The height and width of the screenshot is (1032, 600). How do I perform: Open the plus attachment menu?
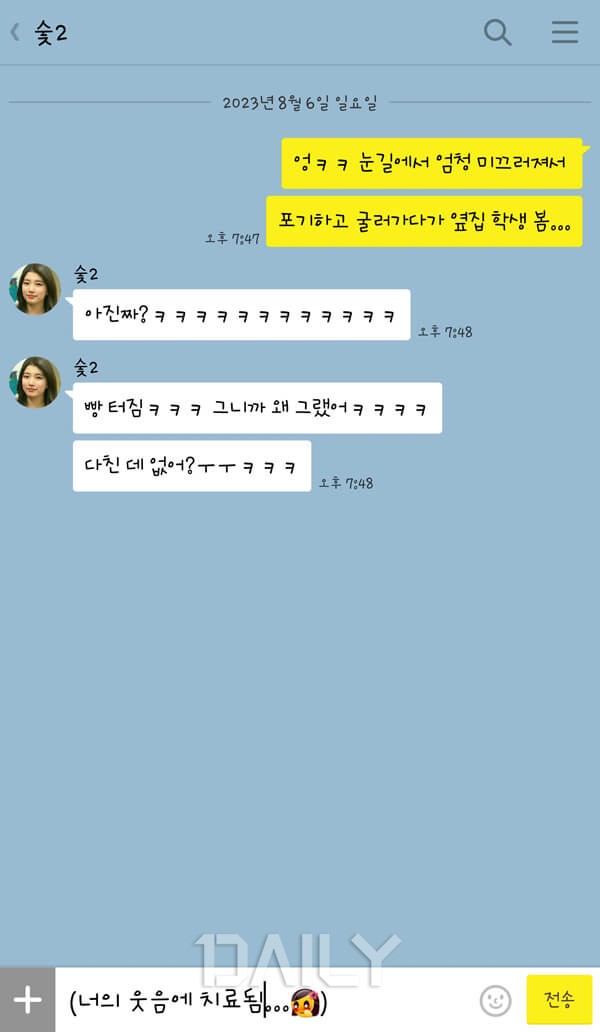pyautogui.click(x=27, y=999)
